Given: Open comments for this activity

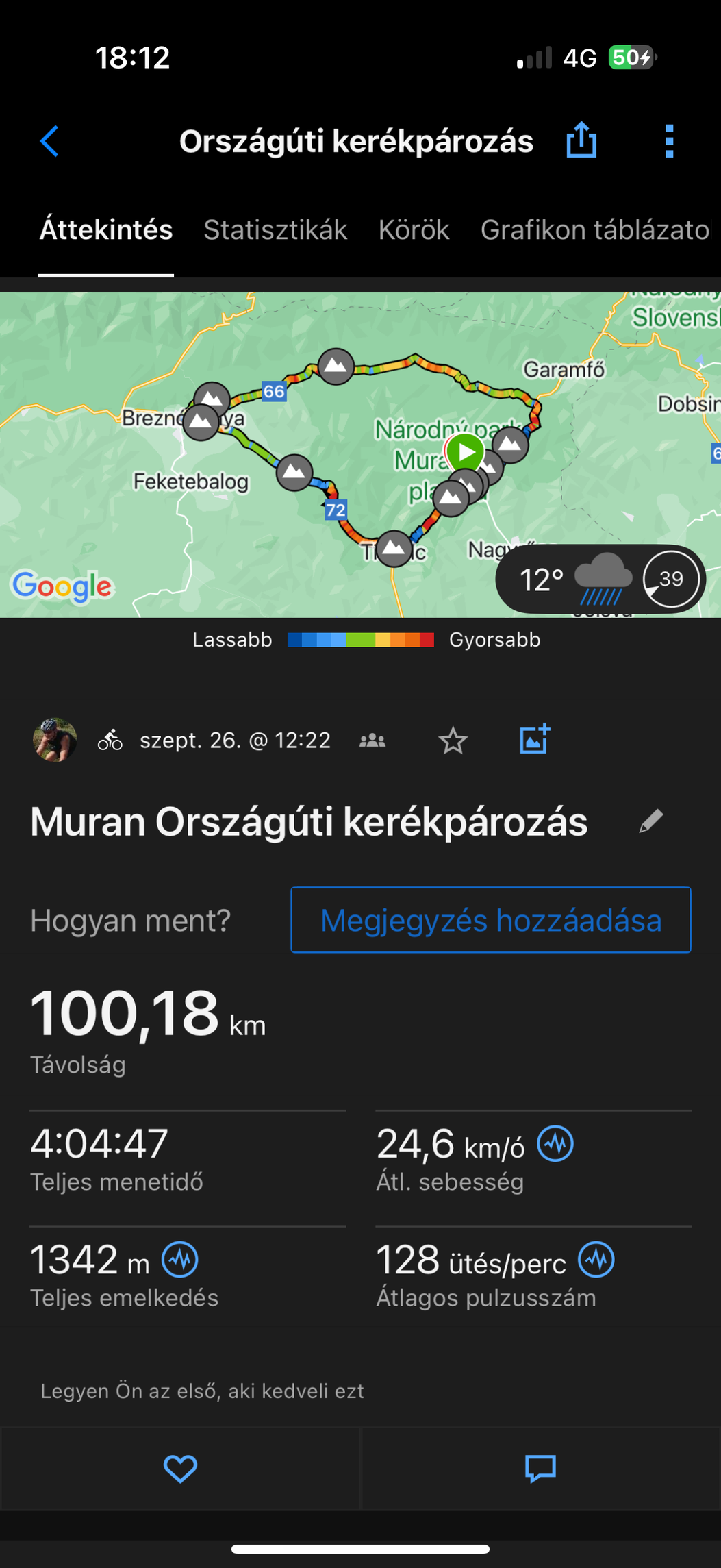Looking at the screenshot, I should (x=540, y=1469).
